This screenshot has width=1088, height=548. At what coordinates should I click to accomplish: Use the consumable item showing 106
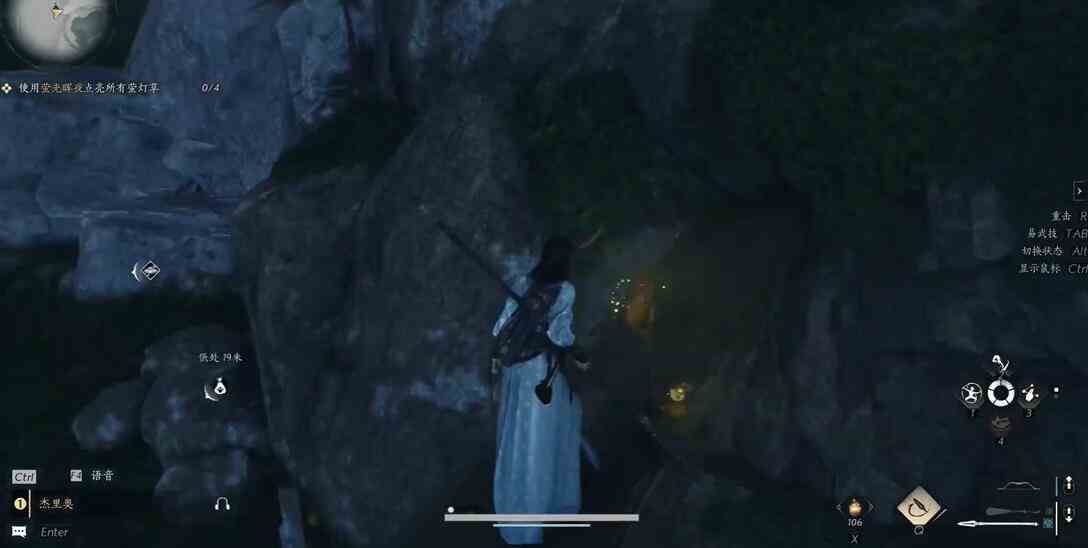coord(854,506)
